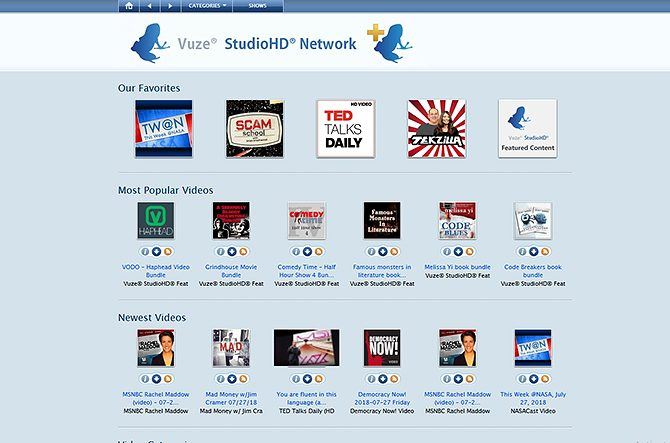The image size is (670, 443).
Task: Open the Scam School favorite
Action: [x=254, y=128]
